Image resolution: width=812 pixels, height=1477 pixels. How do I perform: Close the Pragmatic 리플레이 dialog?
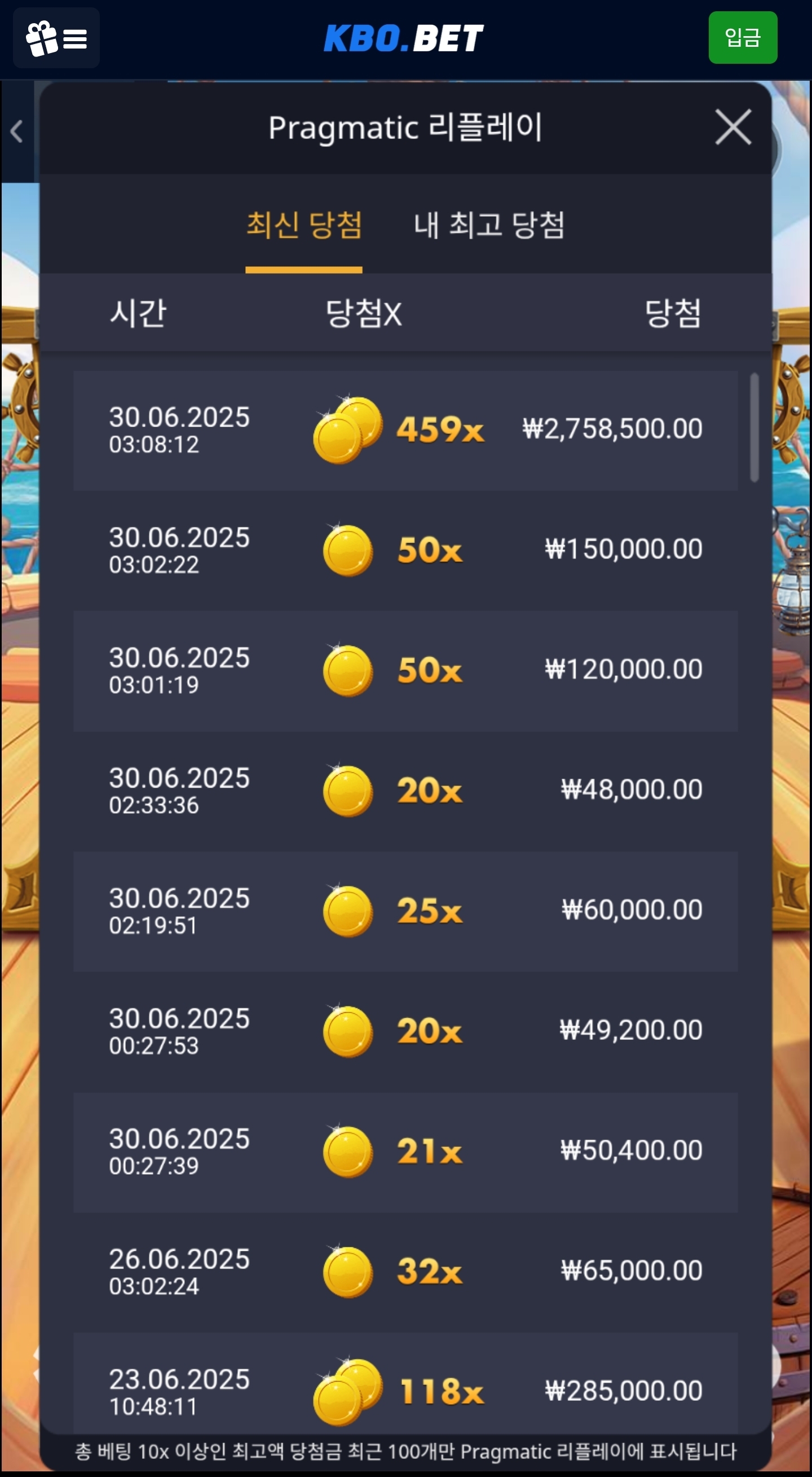coord(733,128)
